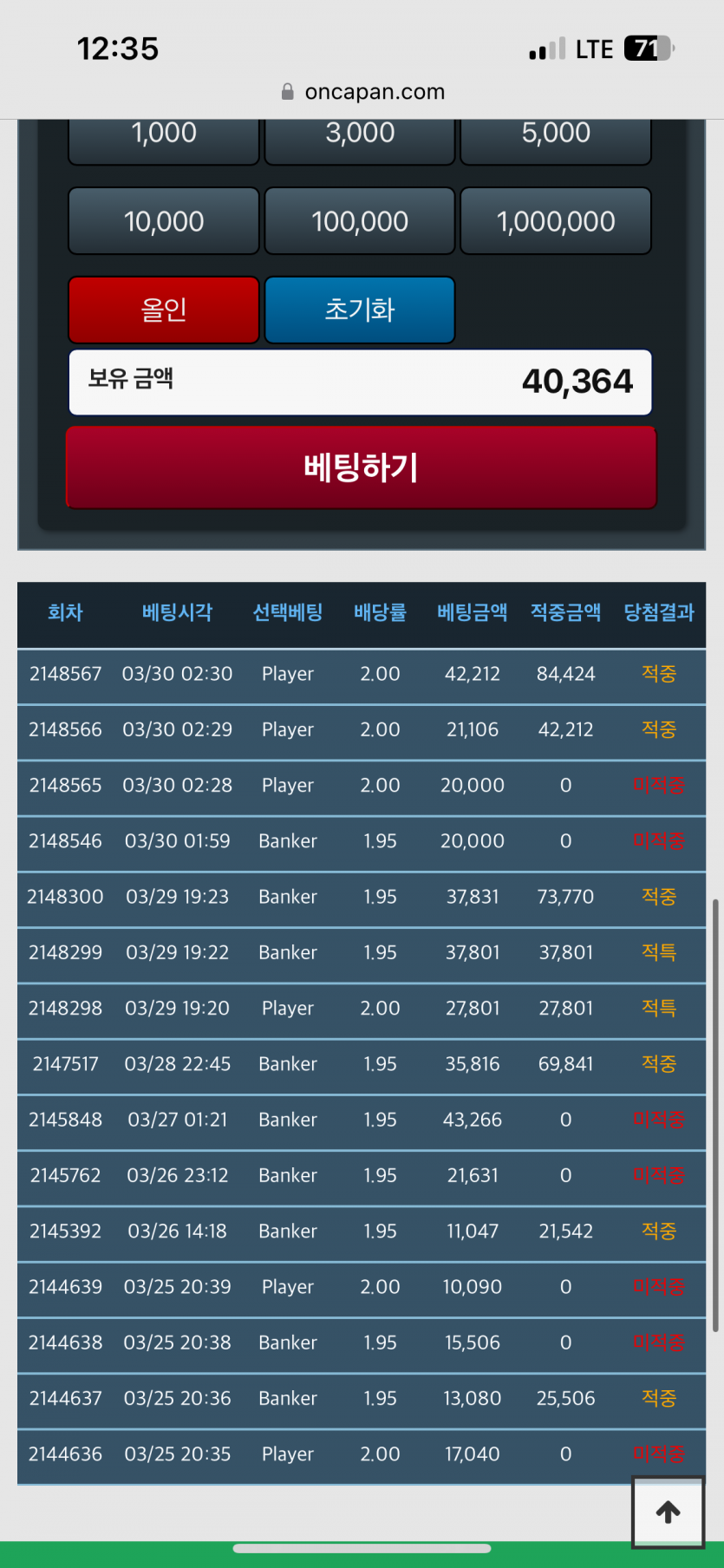Add the 10,000 bet amount
This screenshot has width=724, height=1568.
pyautogui.click(x=164, y=221)
